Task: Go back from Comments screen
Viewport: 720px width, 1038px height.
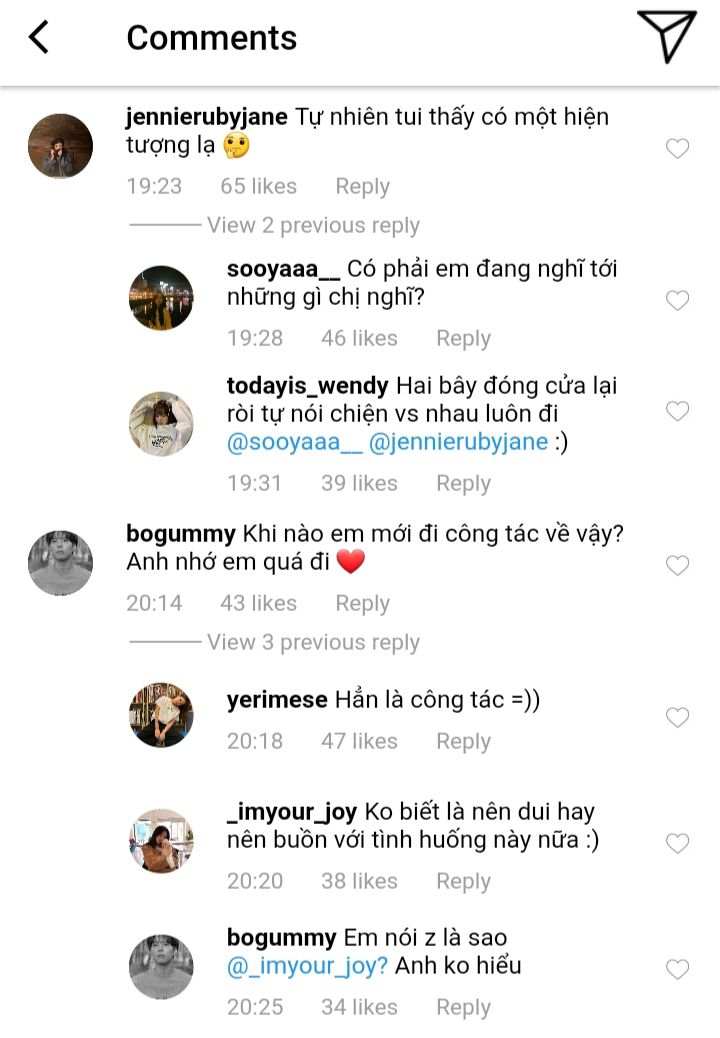Action: tap(38, 37)
